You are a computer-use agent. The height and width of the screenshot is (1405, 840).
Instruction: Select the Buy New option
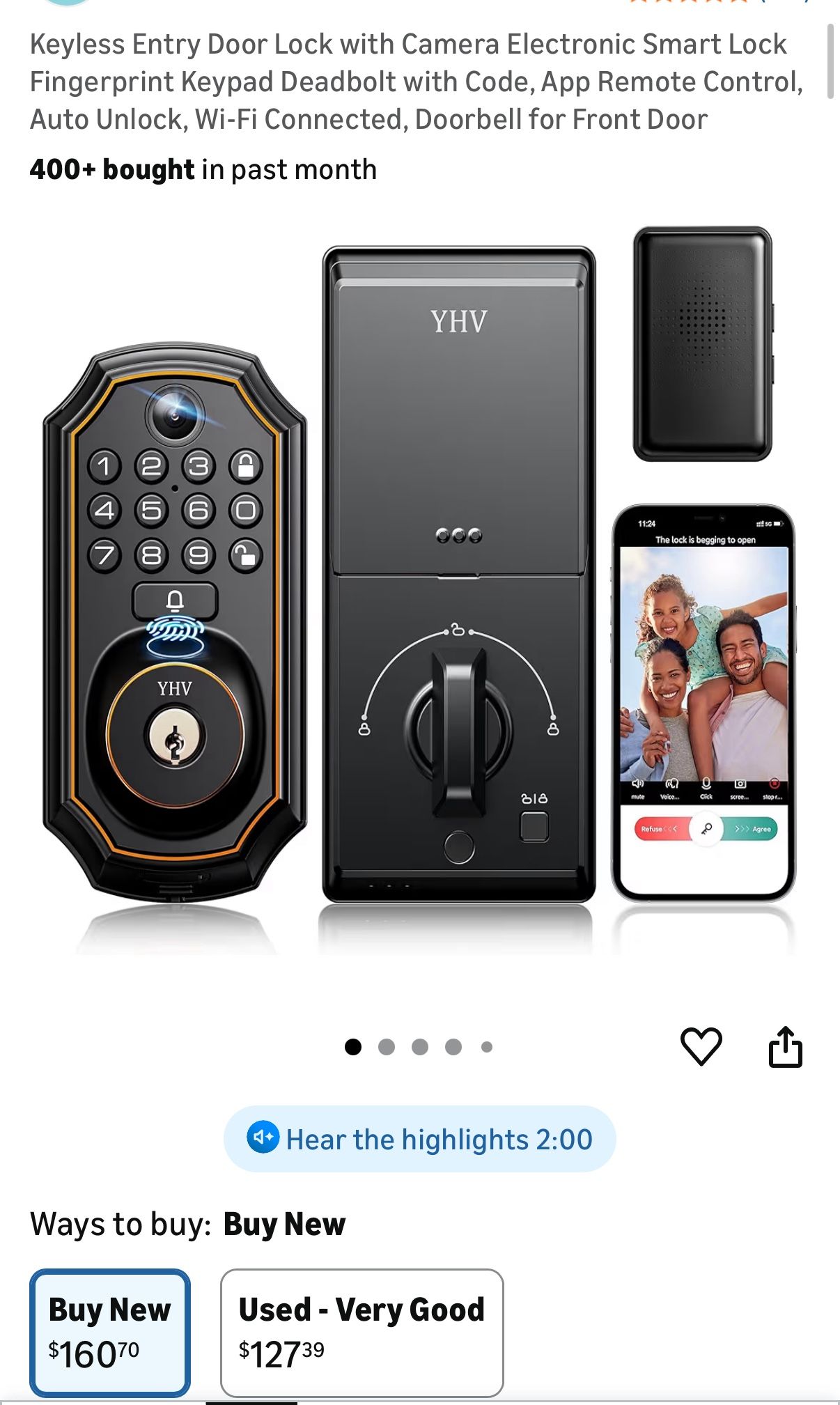pos(110,1332)
